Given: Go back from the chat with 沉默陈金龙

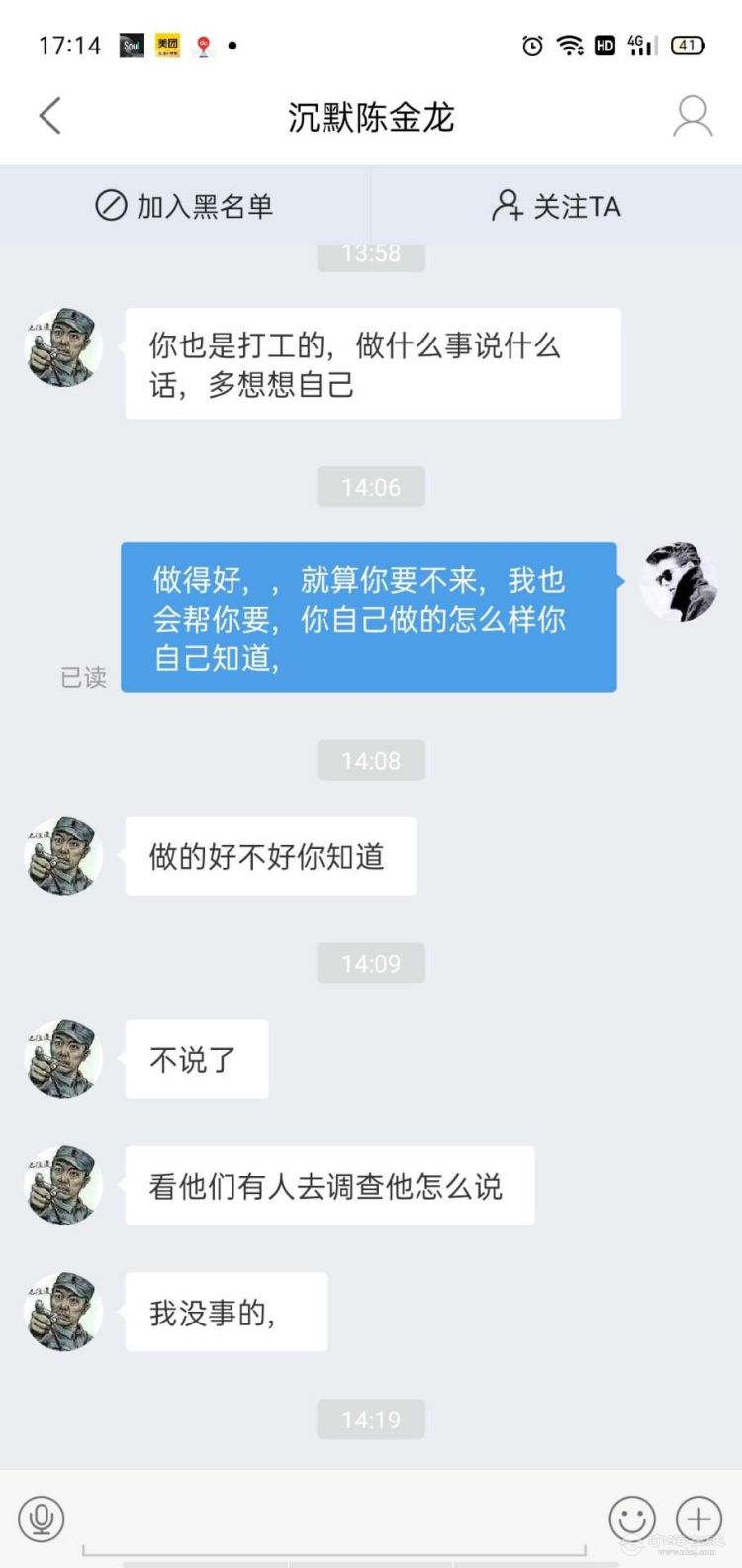Looking at the screenshot, I should click(x=49, y=116).
